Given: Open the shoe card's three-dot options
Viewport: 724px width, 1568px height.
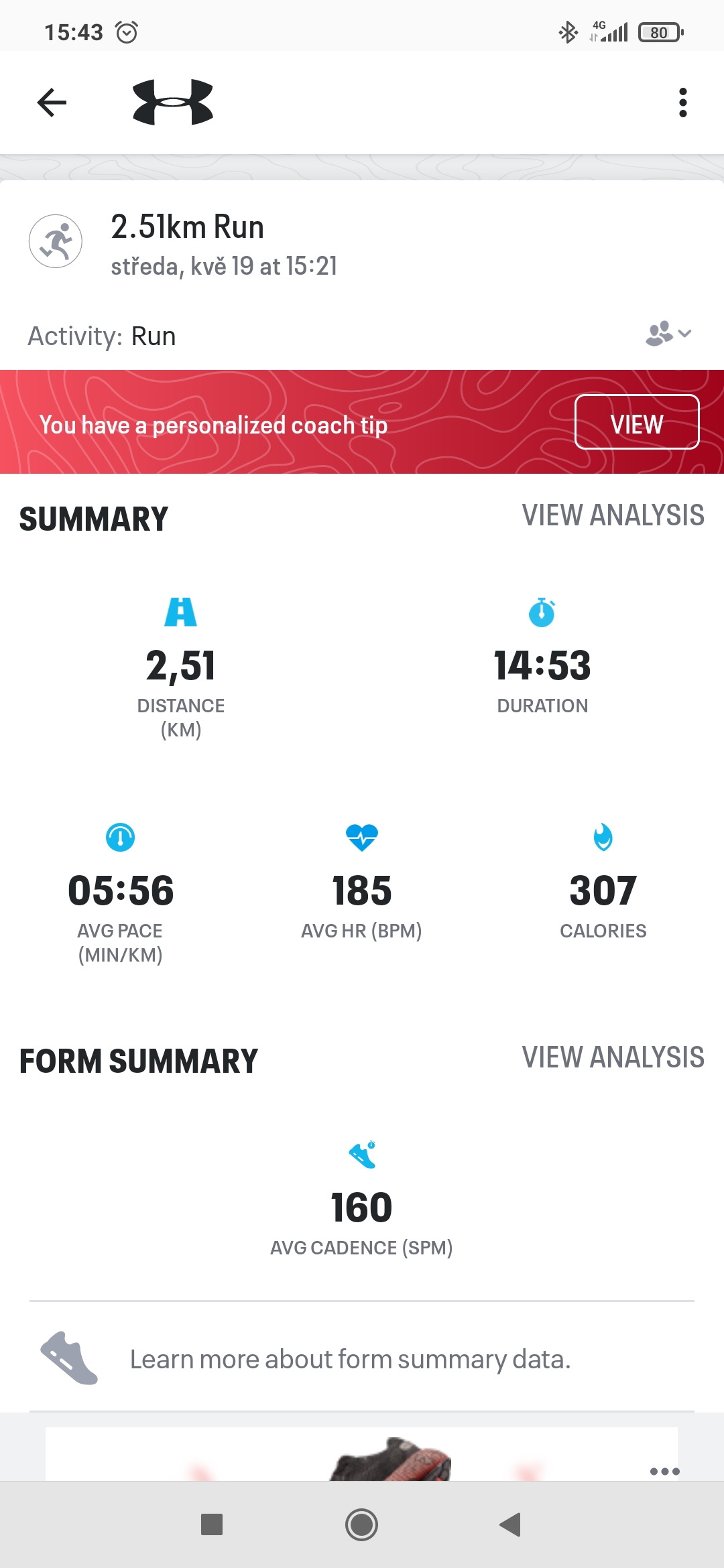Looking at the screenshot, I should [x=664, y=1472].
